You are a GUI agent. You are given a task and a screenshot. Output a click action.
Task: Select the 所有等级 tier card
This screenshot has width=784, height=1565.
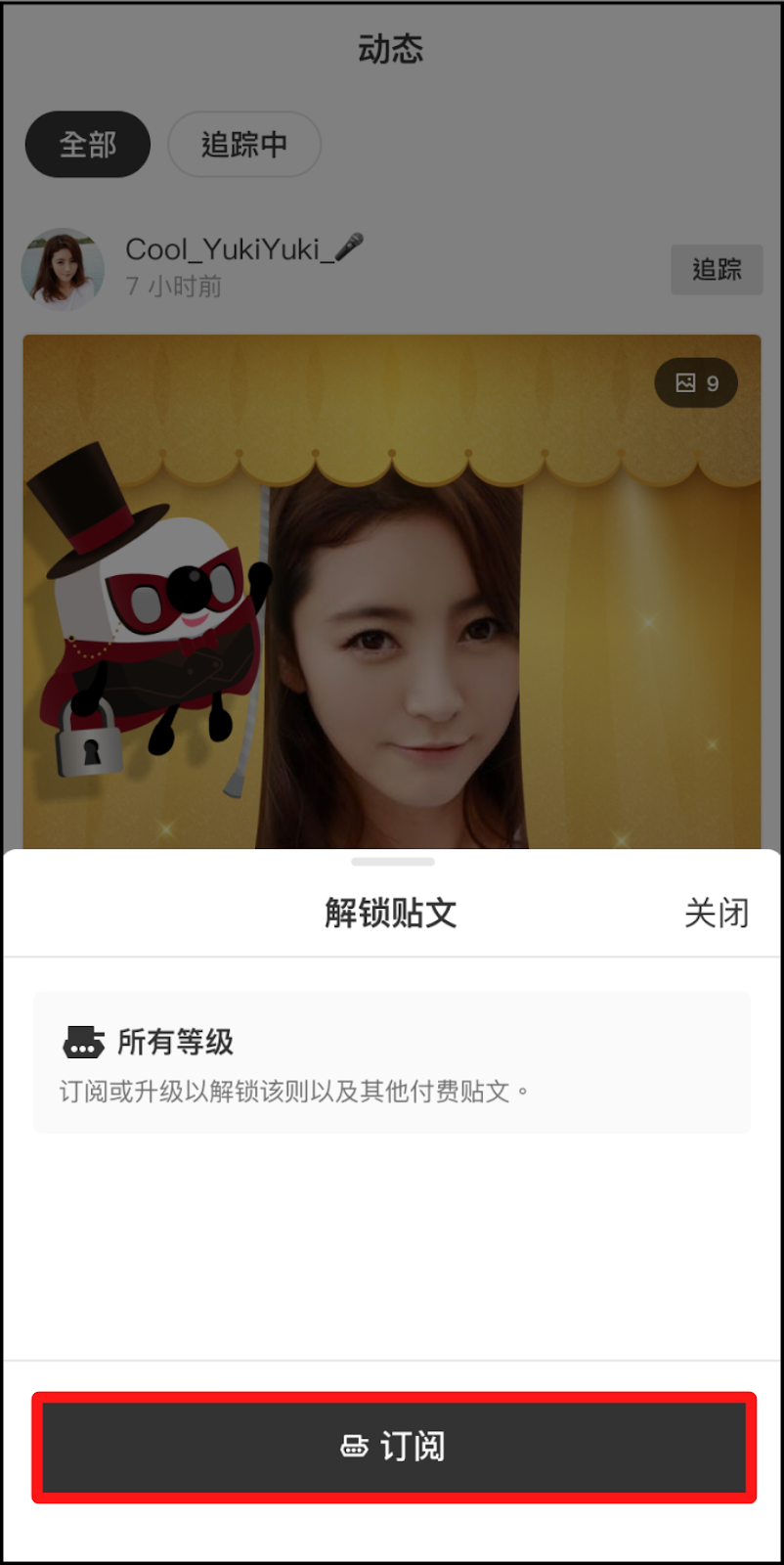coord(391,1062)
